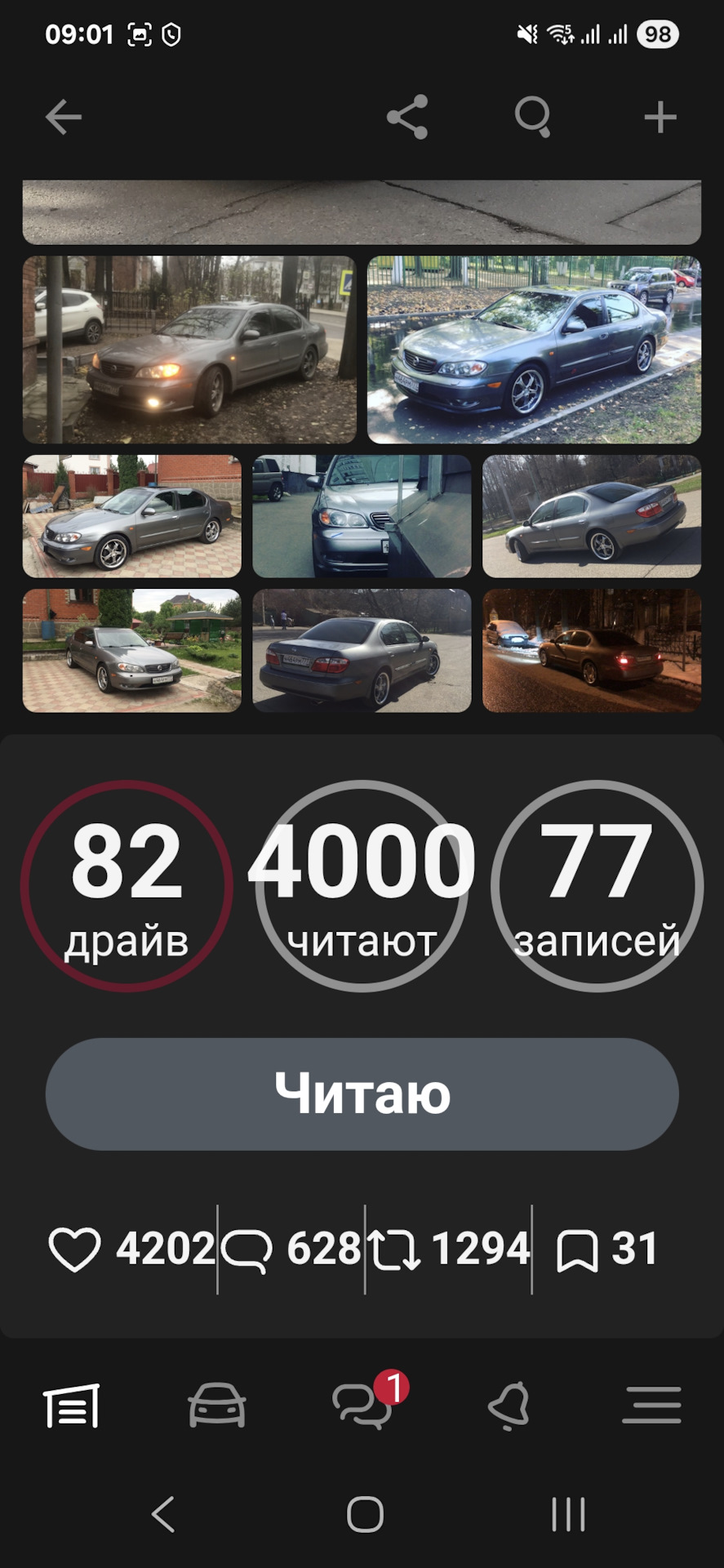Like the car with heart icon
724x1568 pixels.
coord(74,1249)
